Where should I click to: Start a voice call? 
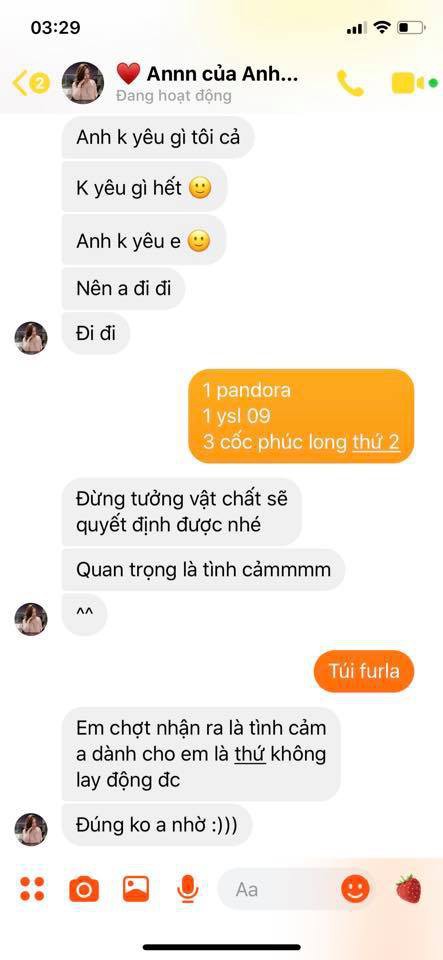point(350,83)
